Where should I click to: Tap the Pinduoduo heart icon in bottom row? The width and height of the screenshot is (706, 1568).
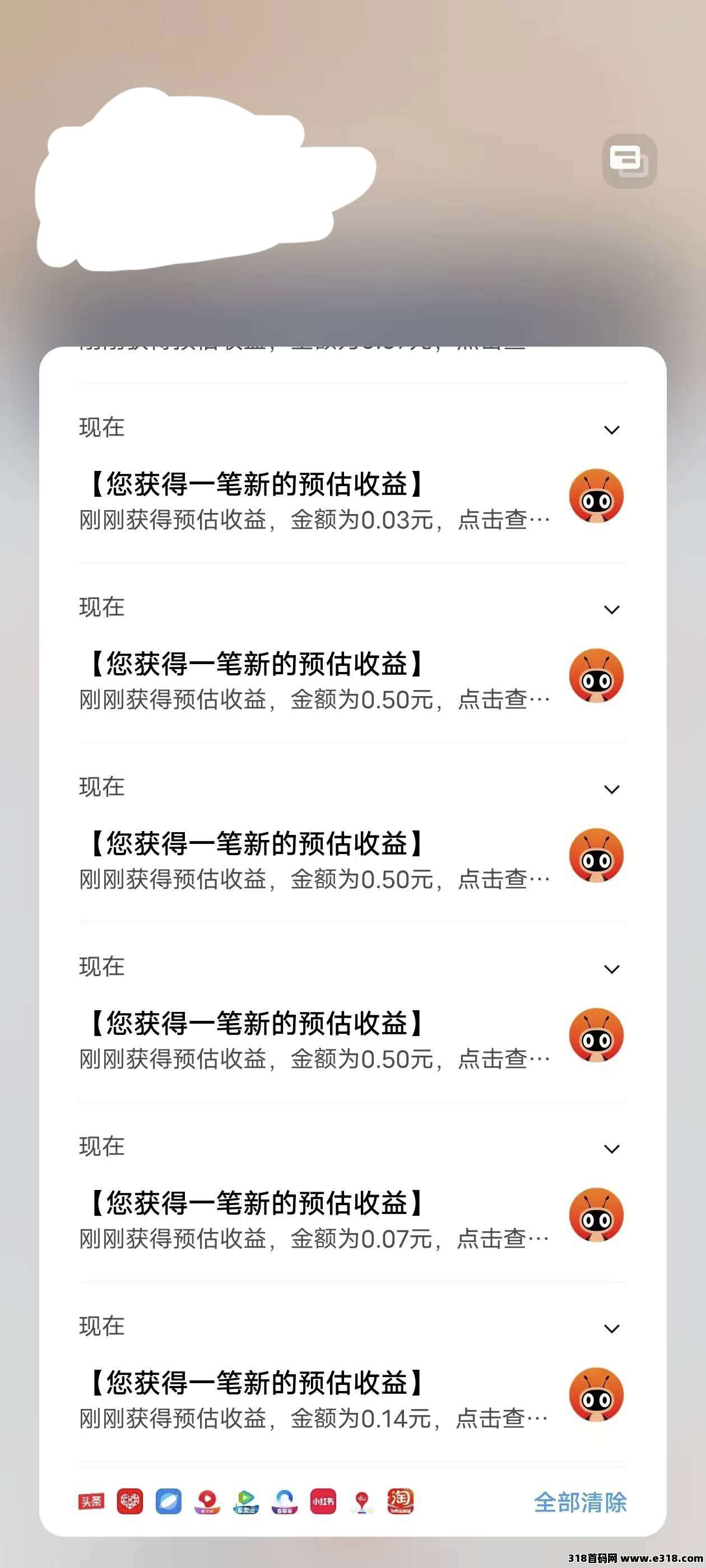point(130,1501)
